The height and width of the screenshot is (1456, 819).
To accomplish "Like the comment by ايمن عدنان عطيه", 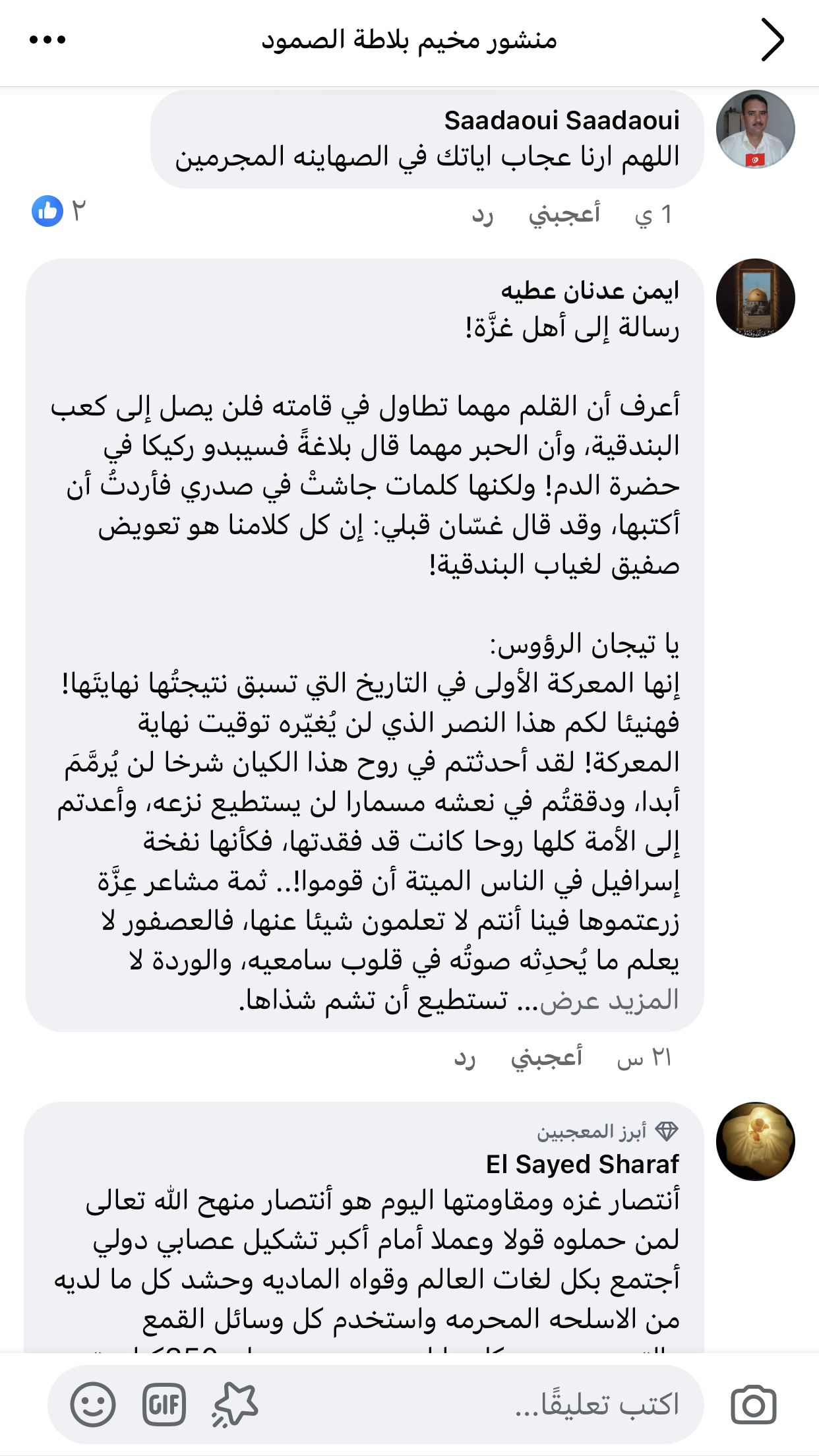I will pos(547,1058).
